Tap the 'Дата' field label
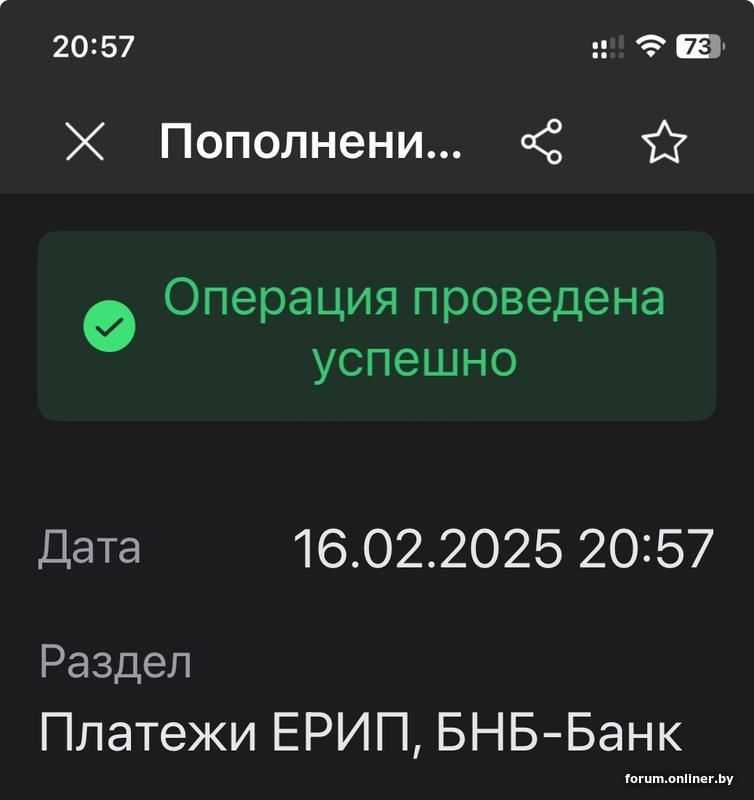Viewport: 754px width, 800px height. [x=88, y=544]
